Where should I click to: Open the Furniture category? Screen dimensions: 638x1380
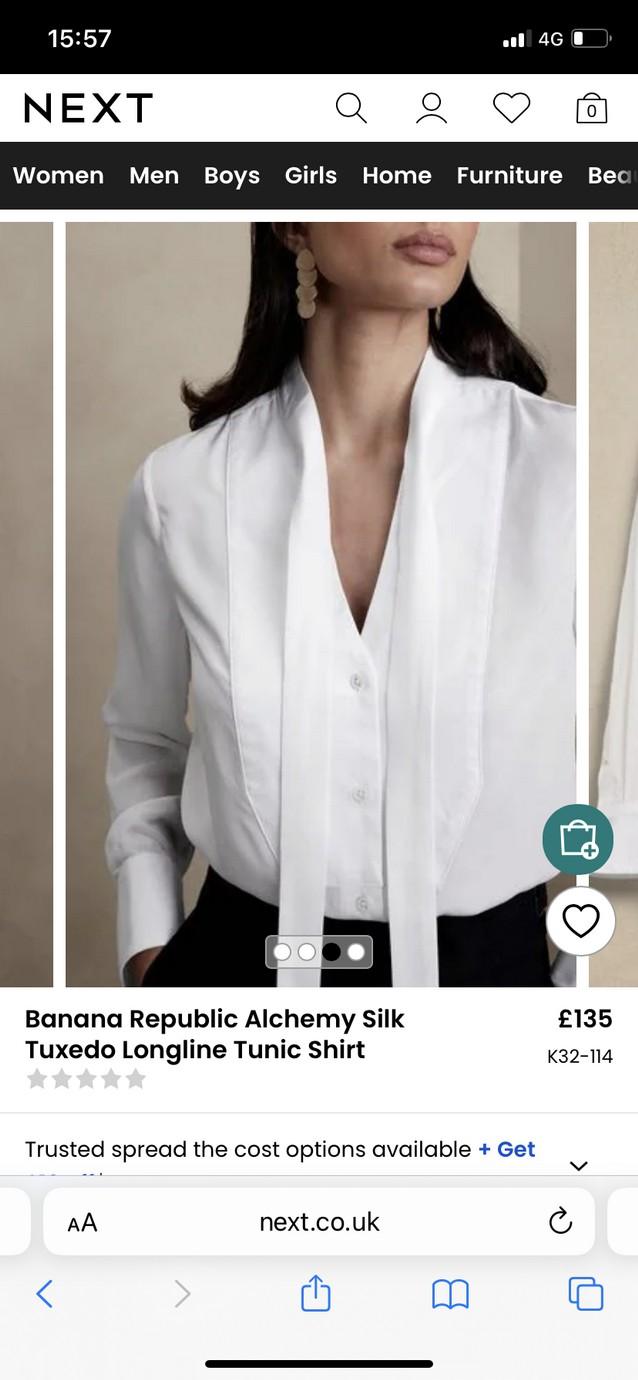point(510,175)
